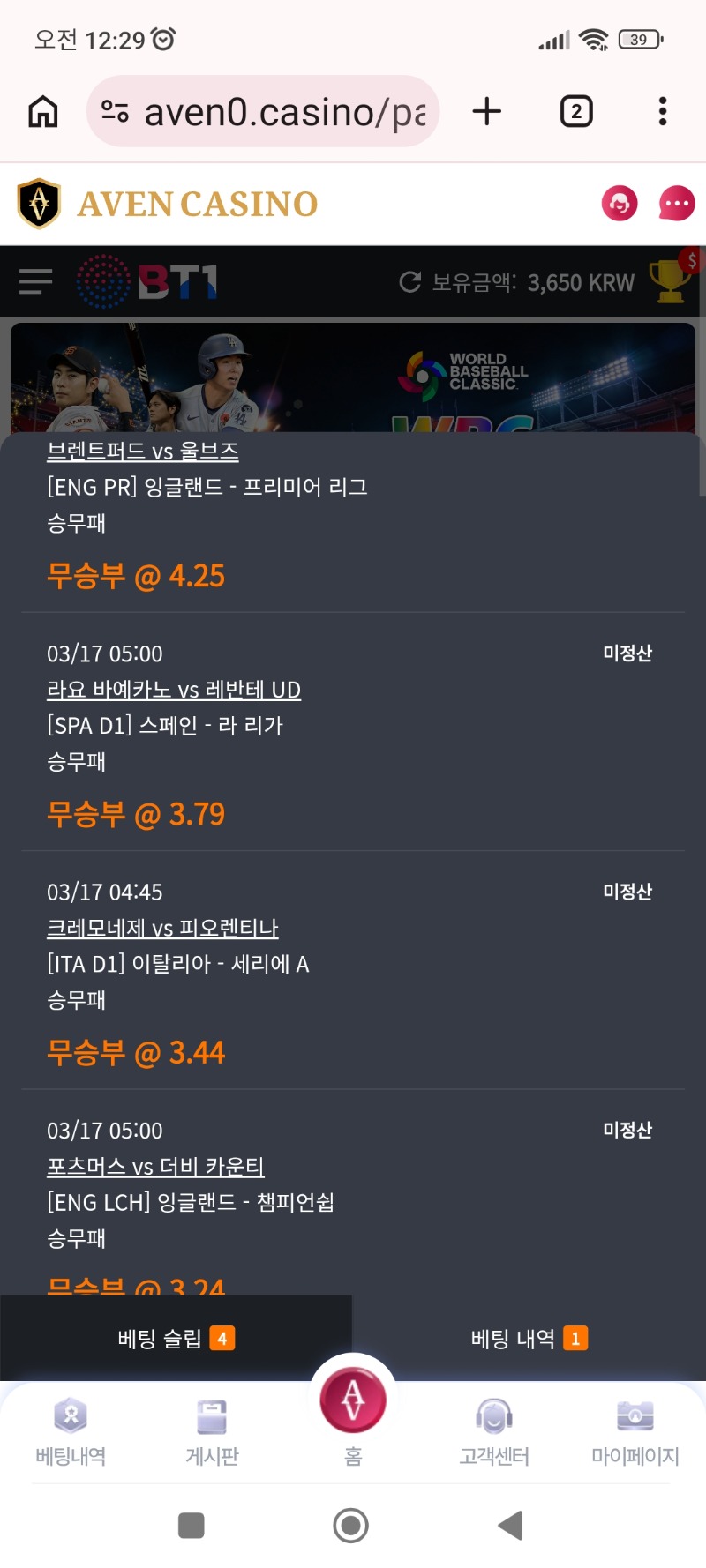Open the tab switcher showing 2
Viewport: 706px width, 1568px height.
coord(576,112)
